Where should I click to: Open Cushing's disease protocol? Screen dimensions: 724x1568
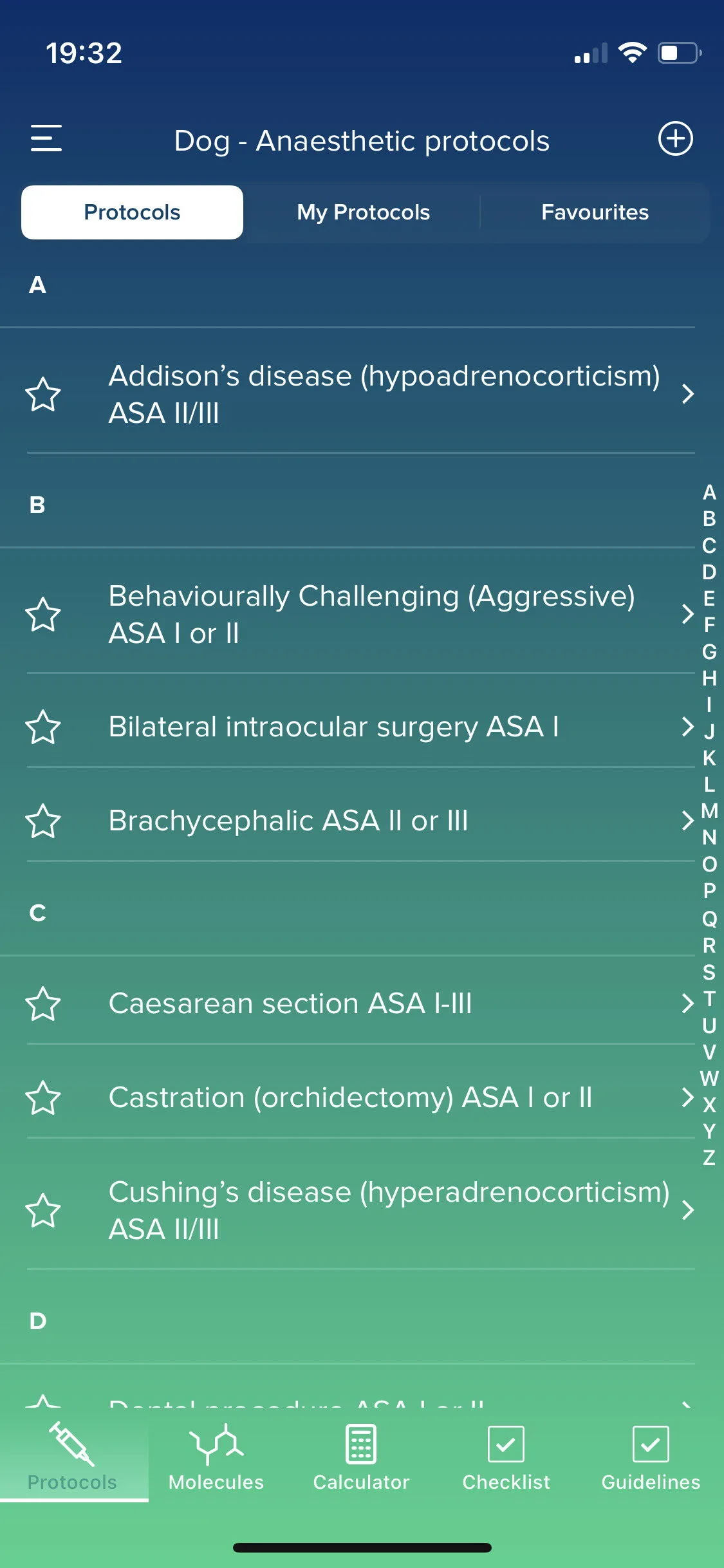[360, 1210]
